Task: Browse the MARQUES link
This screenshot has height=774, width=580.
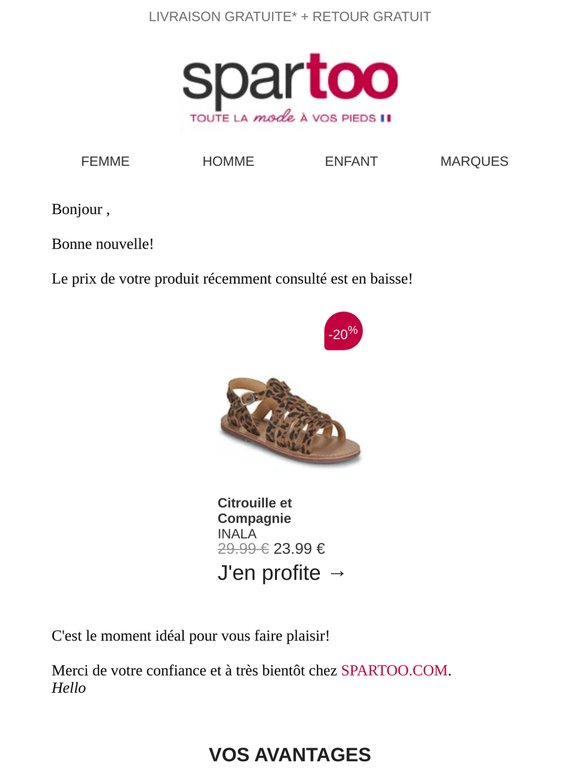Action: (474, 161)
